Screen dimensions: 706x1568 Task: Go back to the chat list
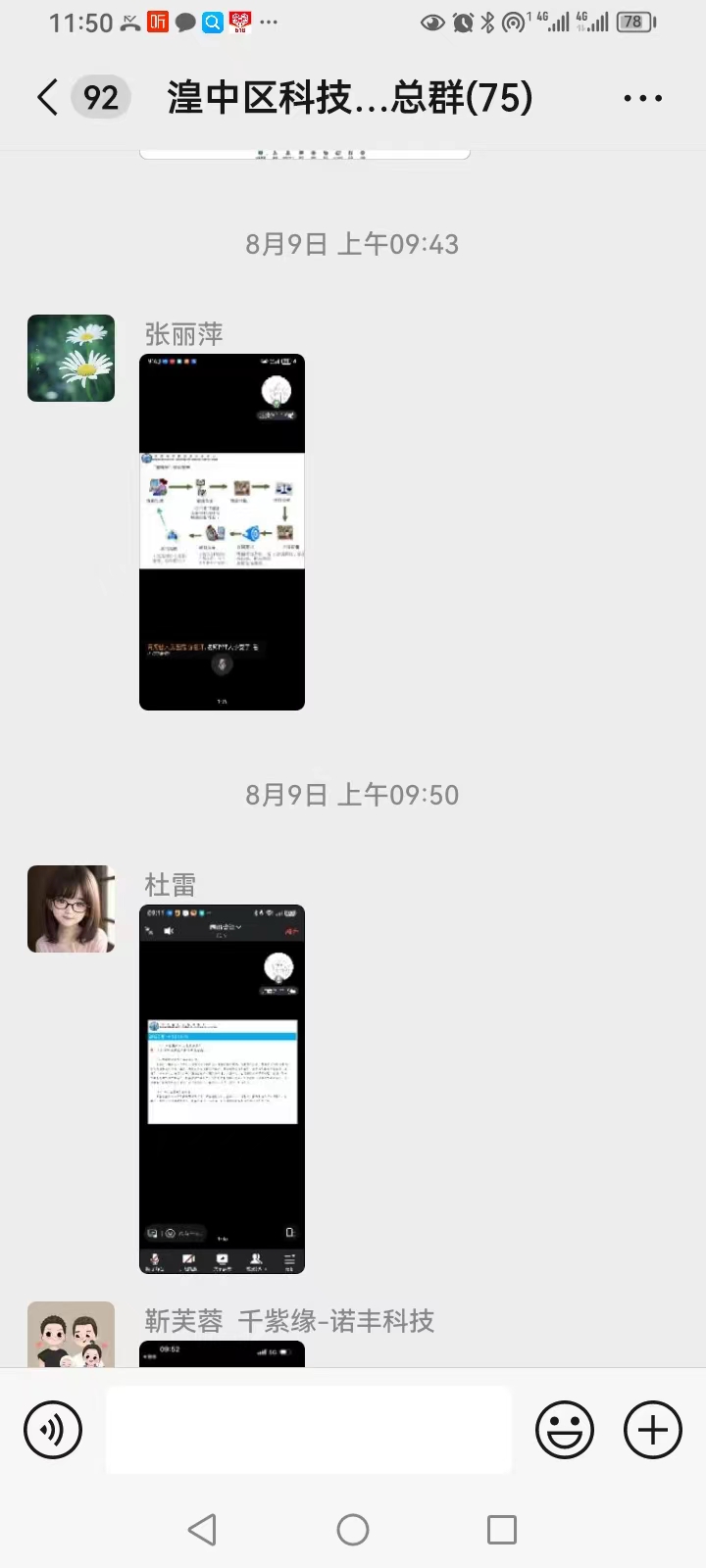(47, 98)
